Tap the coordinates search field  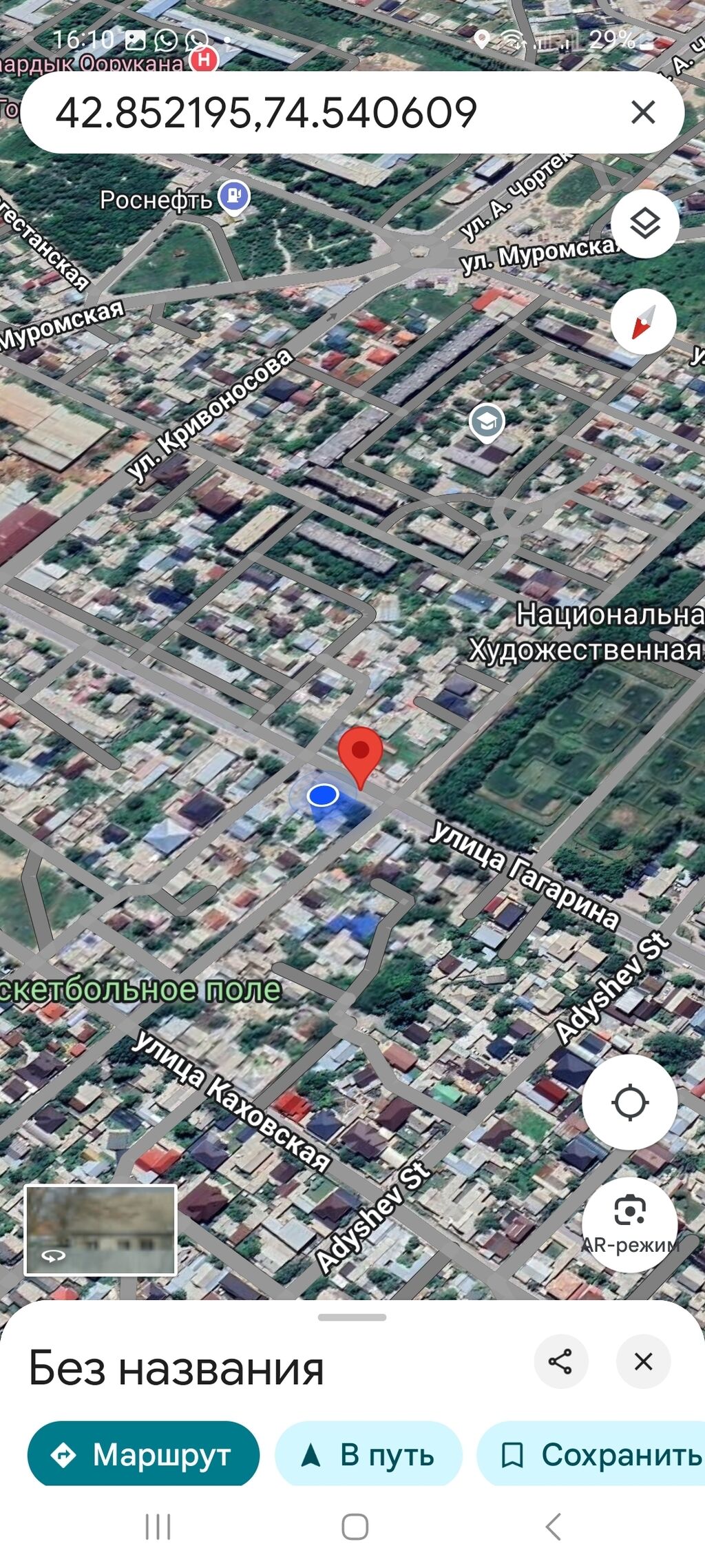[x=269, y=112]
